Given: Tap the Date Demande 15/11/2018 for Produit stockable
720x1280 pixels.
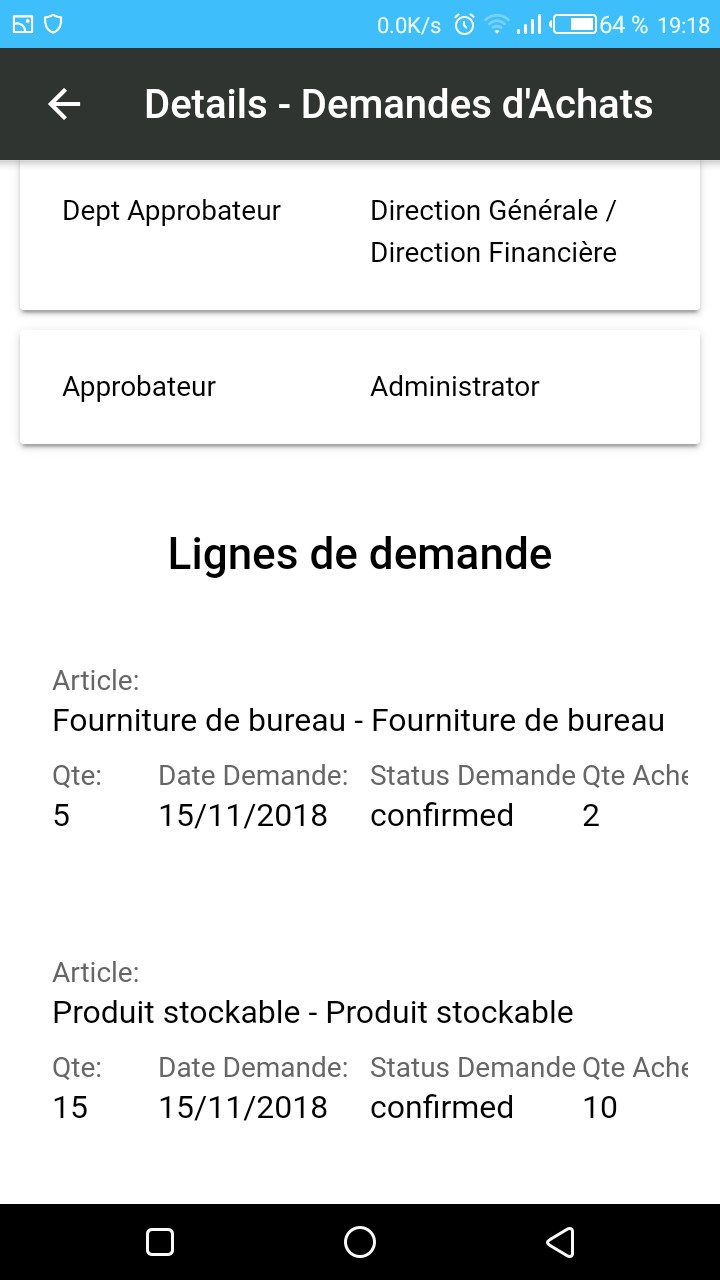Looking at the screenshot, I should point(243,1107).
